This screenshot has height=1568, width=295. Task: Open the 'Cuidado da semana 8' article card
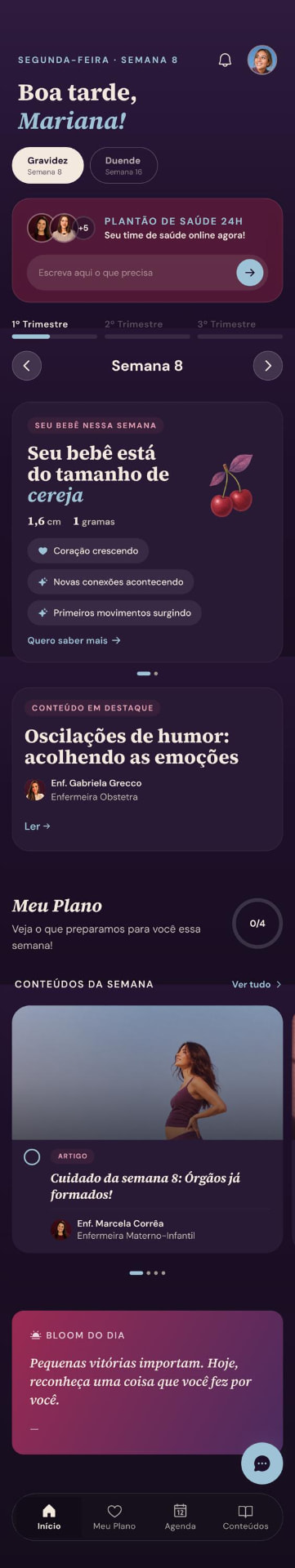(x=147, y=1129)
